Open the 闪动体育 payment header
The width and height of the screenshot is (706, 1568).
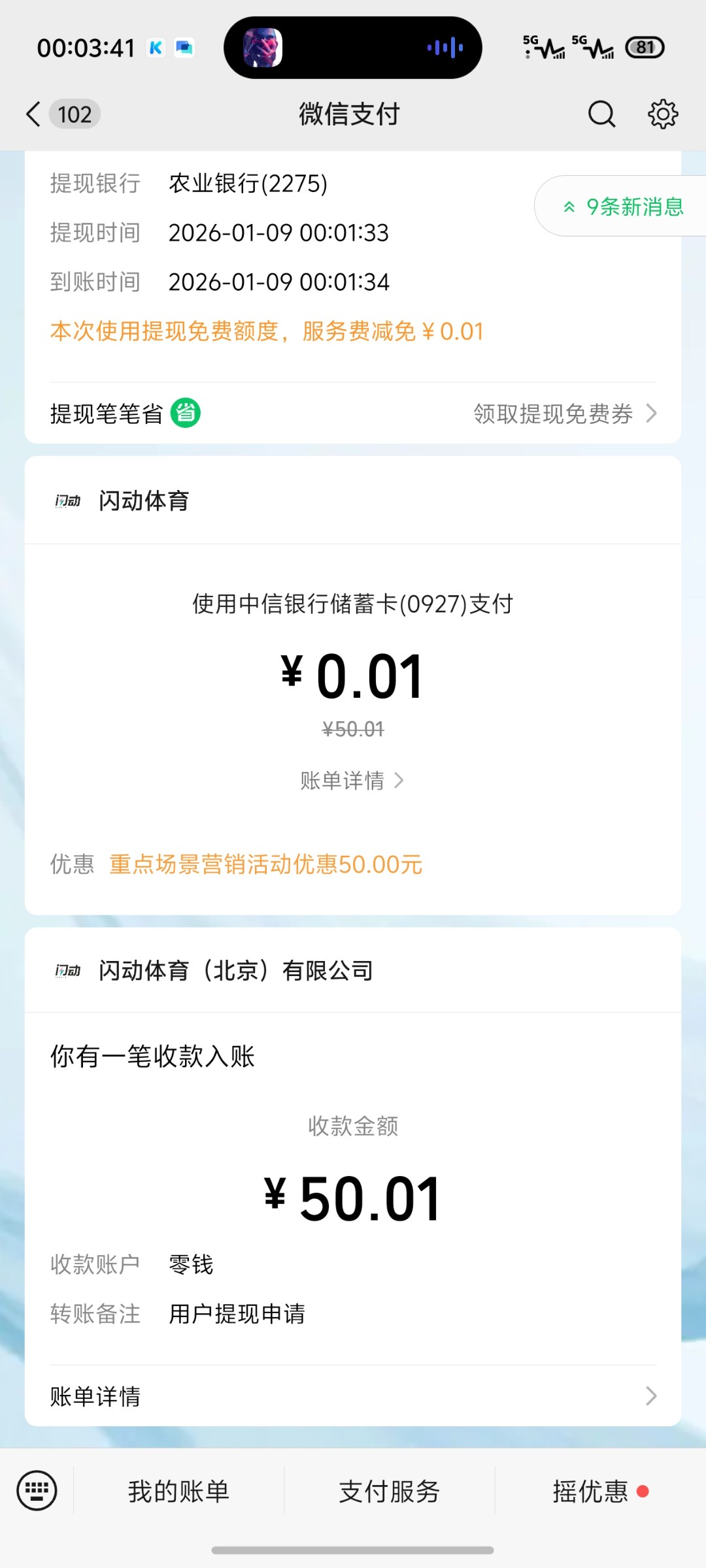click(144, 501)
